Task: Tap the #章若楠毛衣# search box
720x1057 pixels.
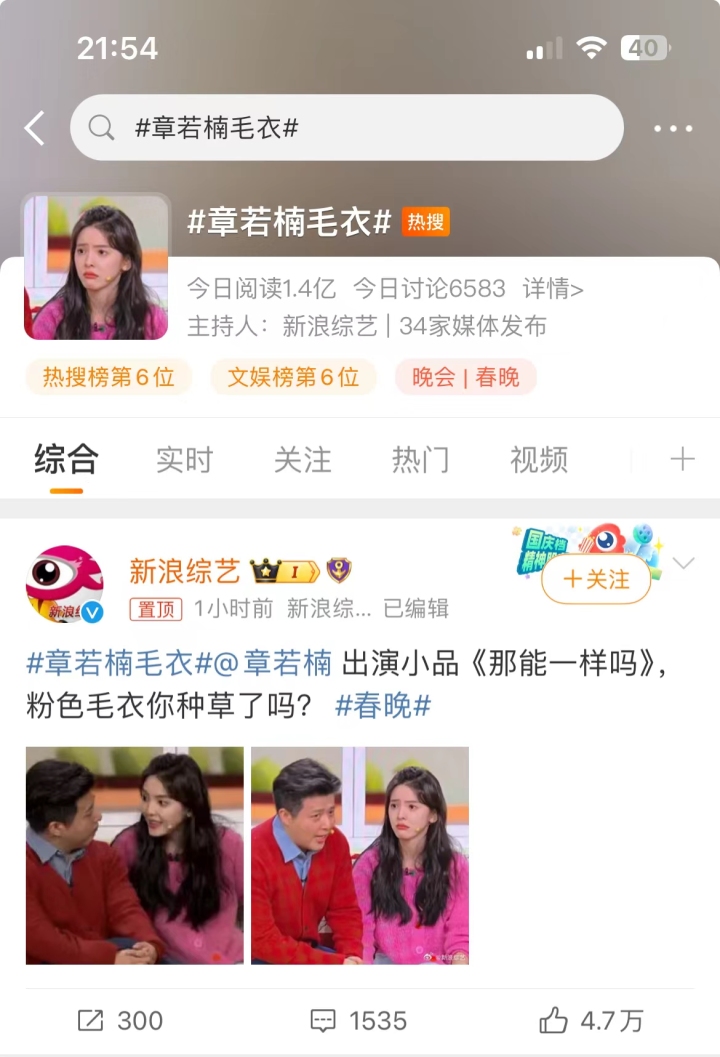Action: click(346, 128)
